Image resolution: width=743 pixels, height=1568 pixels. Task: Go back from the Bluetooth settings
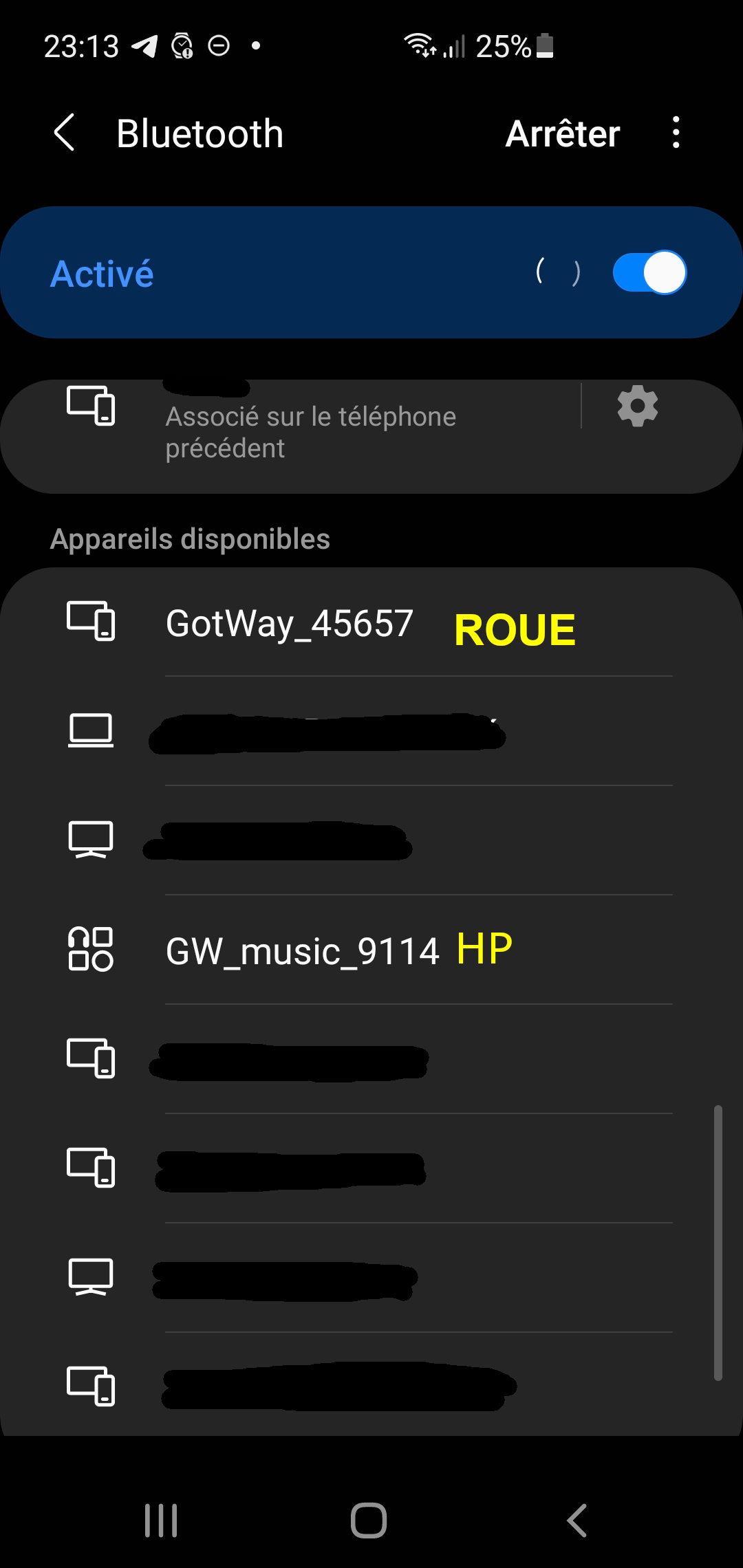(x=65, y=133)
